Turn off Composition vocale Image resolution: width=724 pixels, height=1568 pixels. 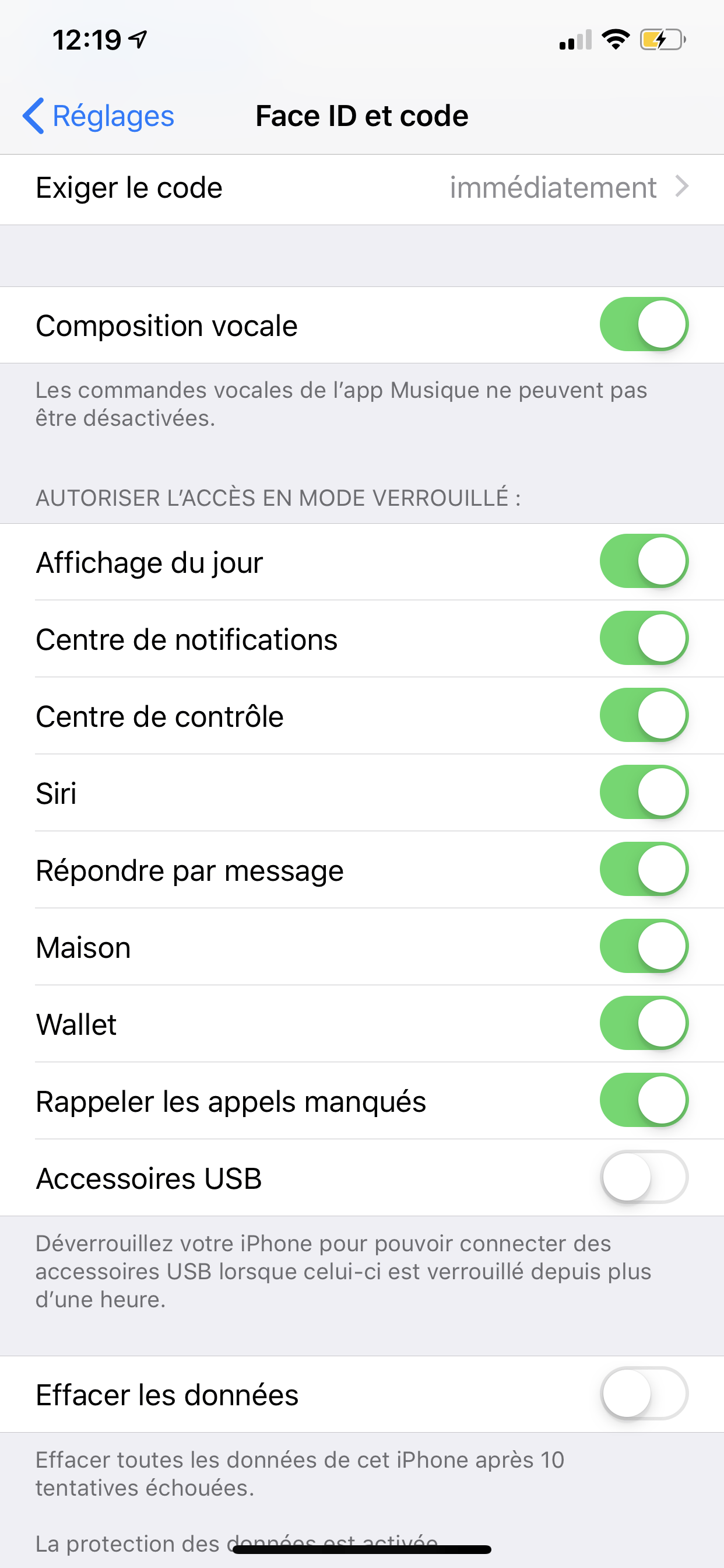click(x=644, y=324)
